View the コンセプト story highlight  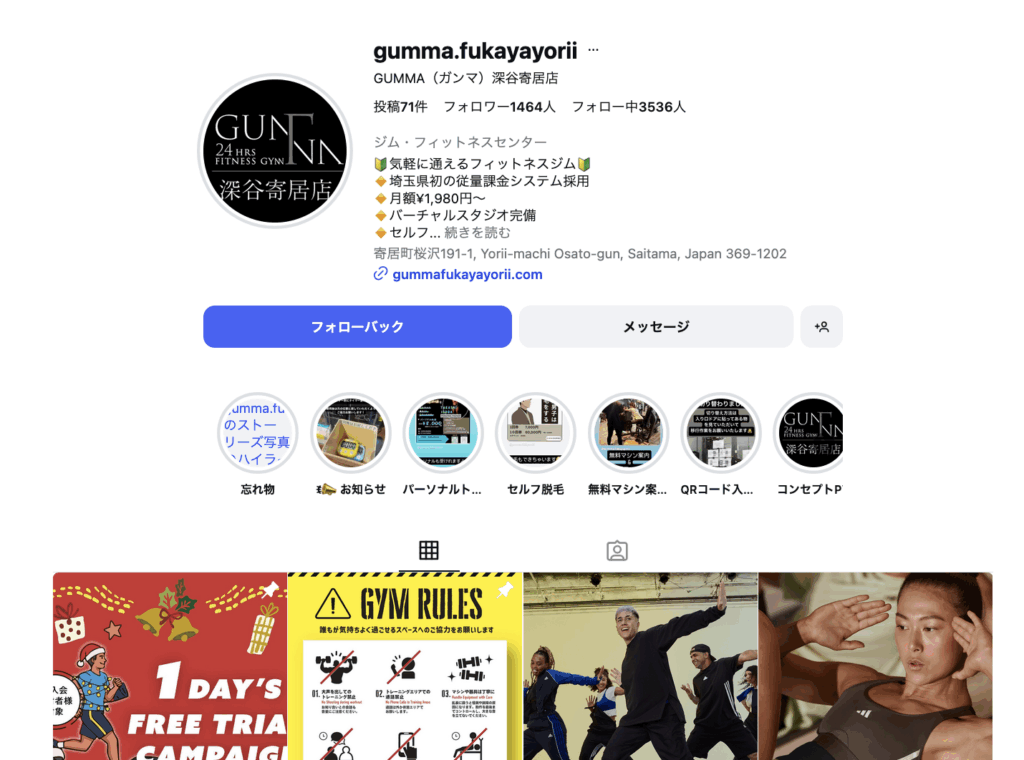(x=810, y=433)
